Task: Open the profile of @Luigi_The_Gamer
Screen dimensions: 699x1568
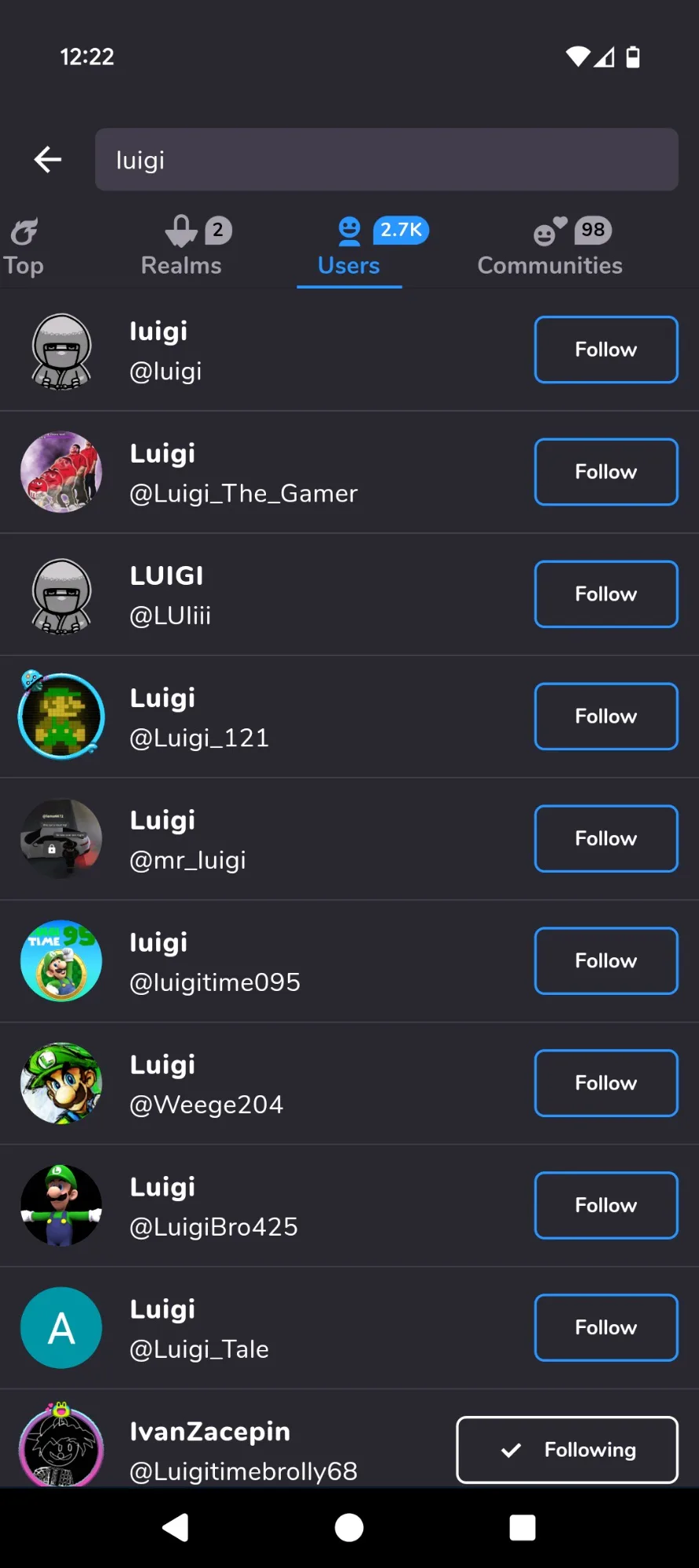Action: [243, 473]
